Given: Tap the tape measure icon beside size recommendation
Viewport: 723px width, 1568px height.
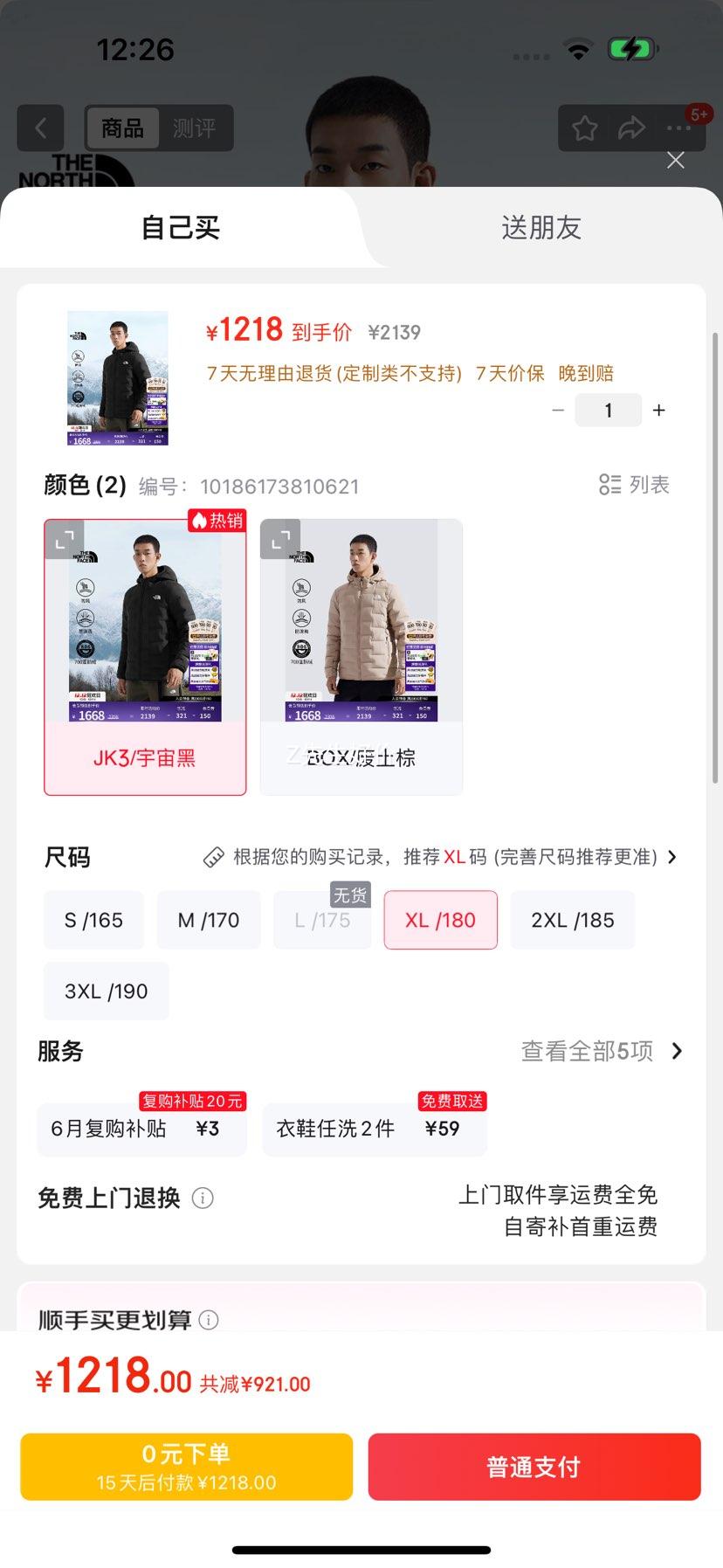Looking at the screenshot, I should pos(212,857).
